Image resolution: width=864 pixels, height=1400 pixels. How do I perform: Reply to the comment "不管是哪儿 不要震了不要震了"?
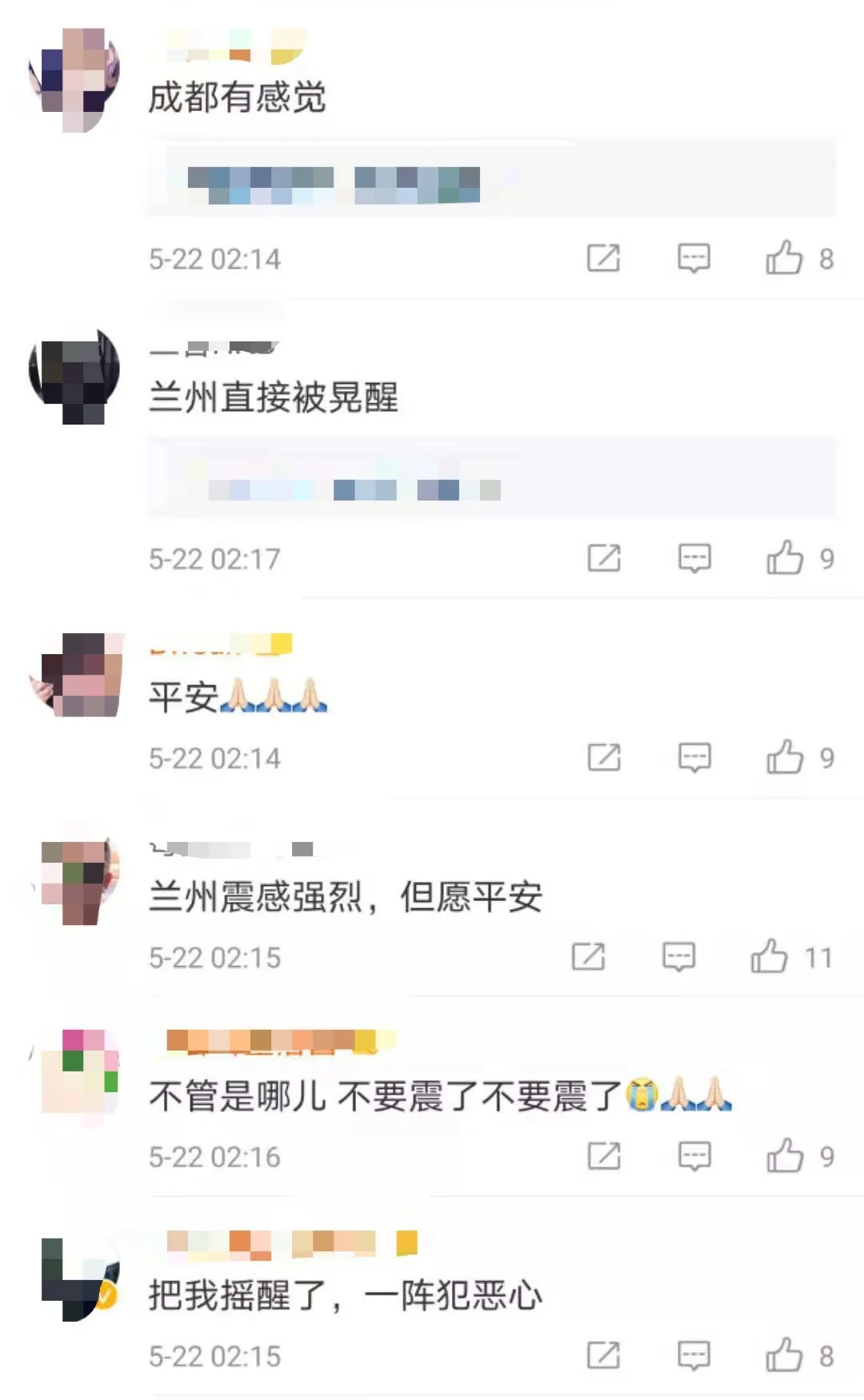coord(694,1156)
